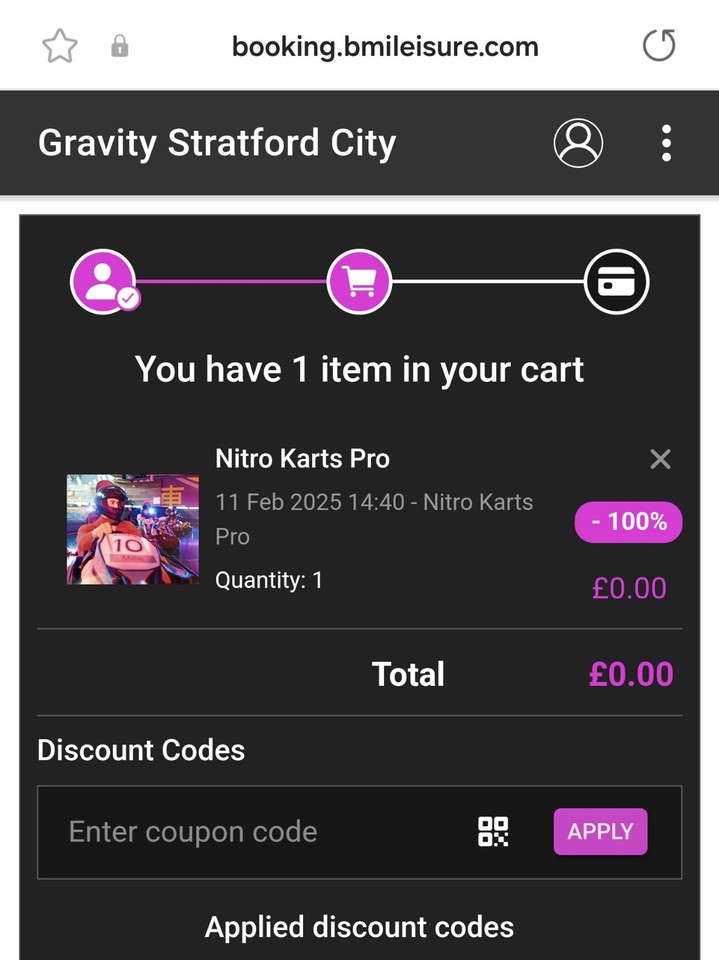View site security info via lock icon
Screen dimensions: 719x960
click(x=120, y=46)
